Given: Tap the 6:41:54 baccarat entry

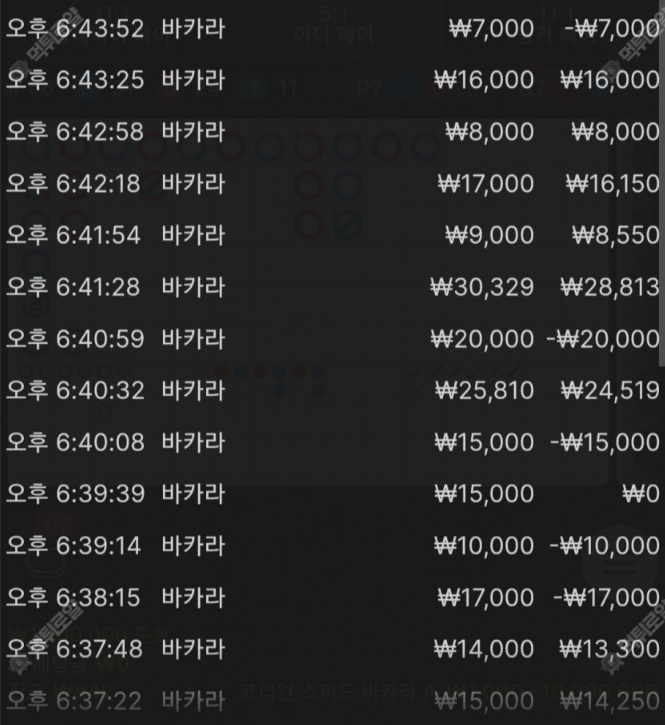Looking at the screenshot, I should click(x=332, y=236).
